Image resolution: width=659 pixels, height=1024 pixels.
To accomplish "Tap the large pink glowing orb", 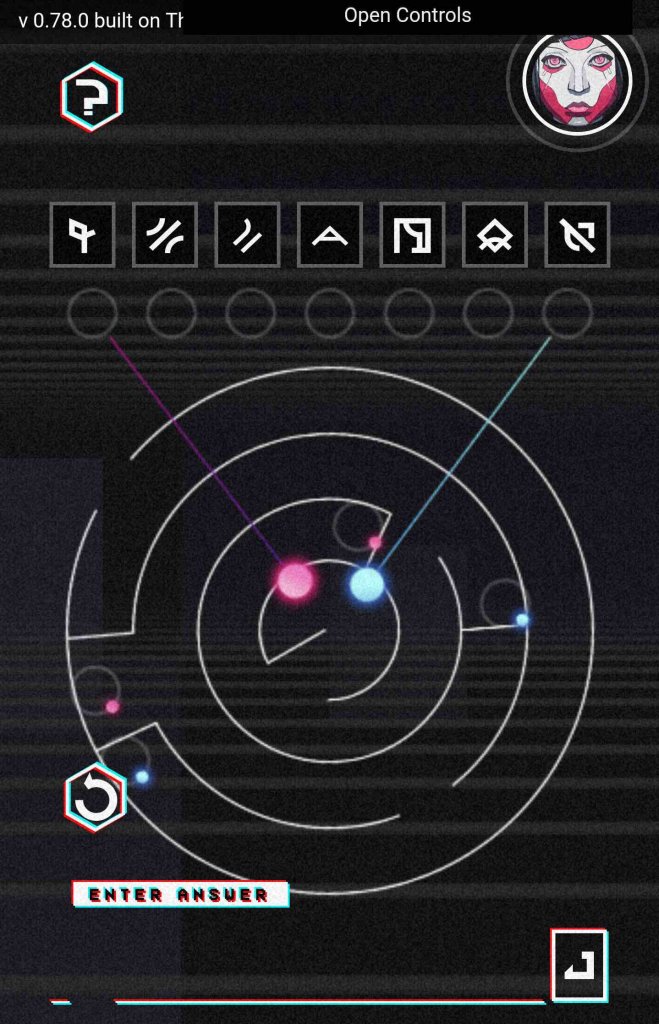I will pyautogui.click(x=295, y=580).
